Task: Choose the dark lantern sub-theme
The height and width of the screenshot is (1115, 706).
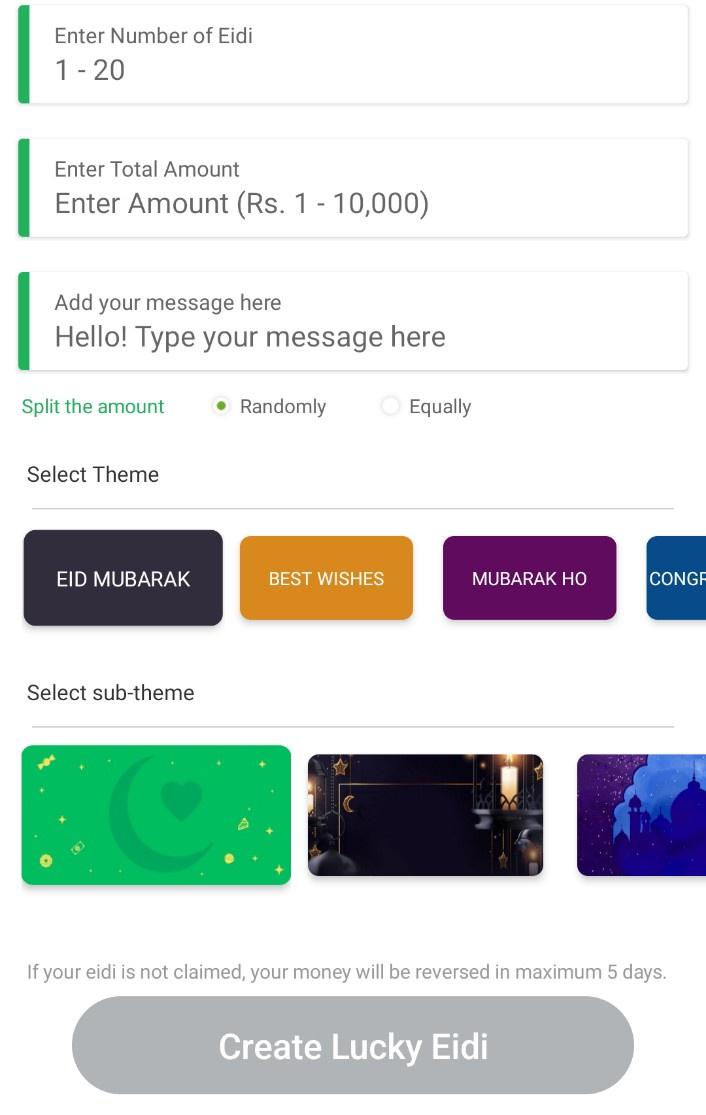Action: point(425,815)
